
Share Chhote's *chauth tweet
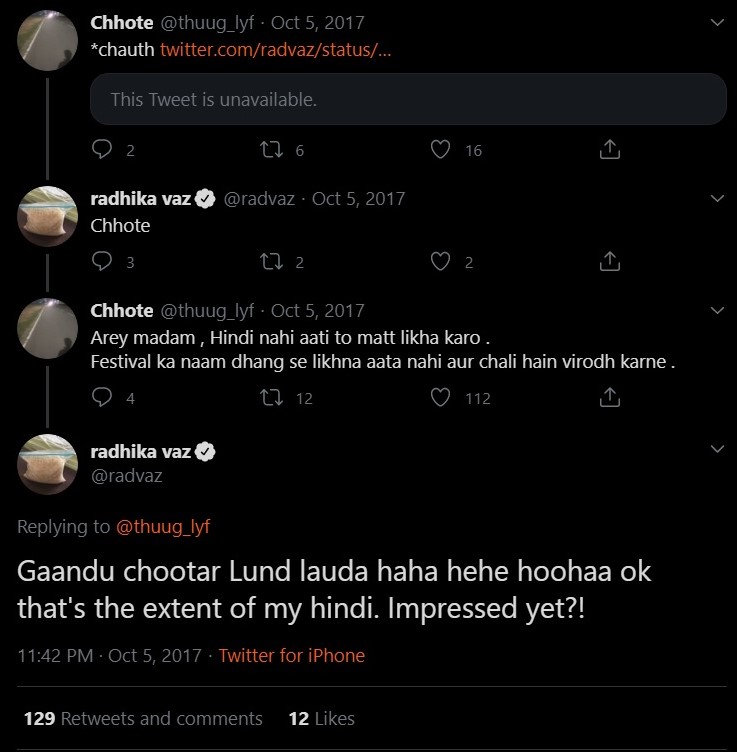coord(609,150)
